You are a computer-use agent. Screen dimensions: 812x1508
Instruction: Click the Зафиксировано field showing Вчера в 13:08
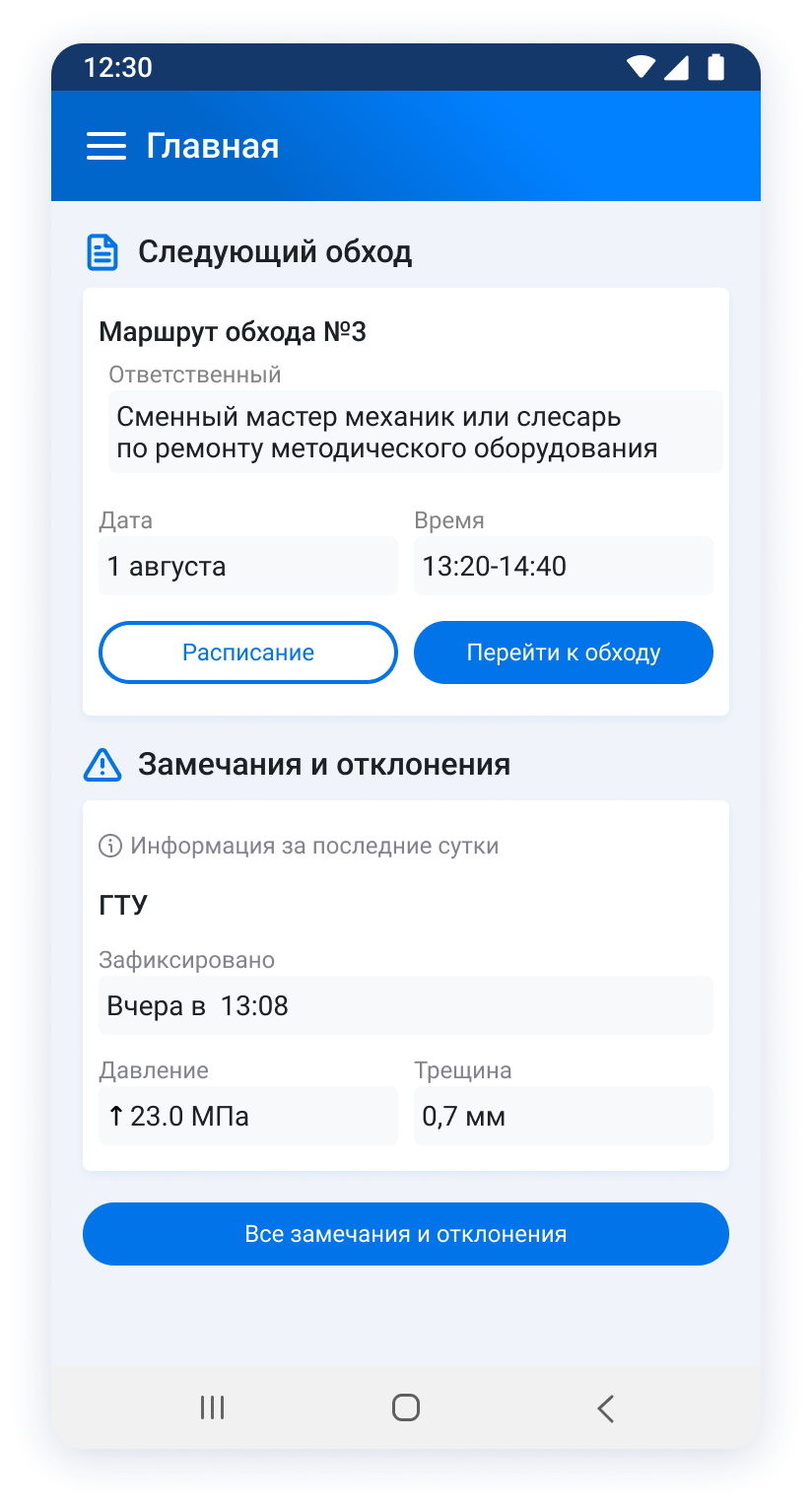405,1004
